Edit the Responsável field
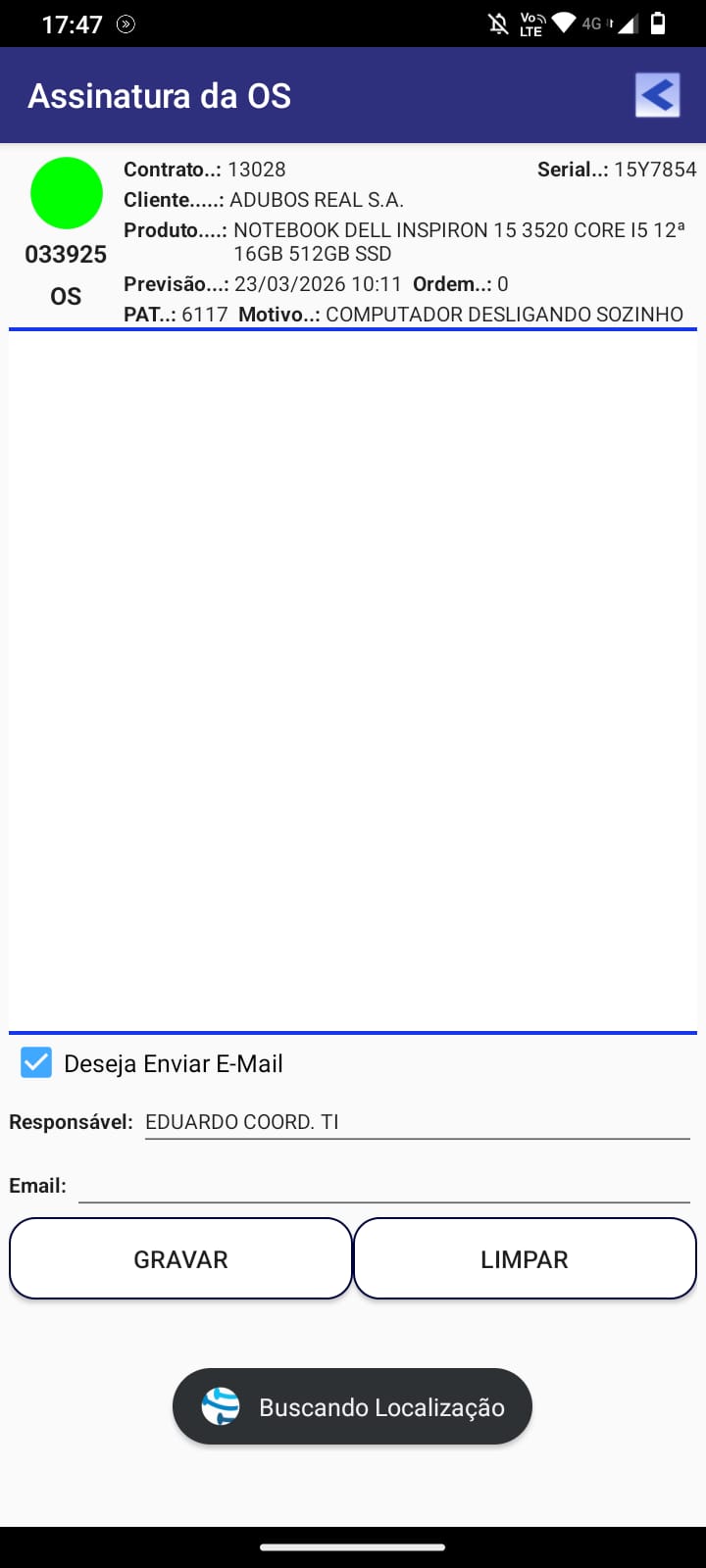The width and height of the screenshot is (706, 1568). [417, 1122]
